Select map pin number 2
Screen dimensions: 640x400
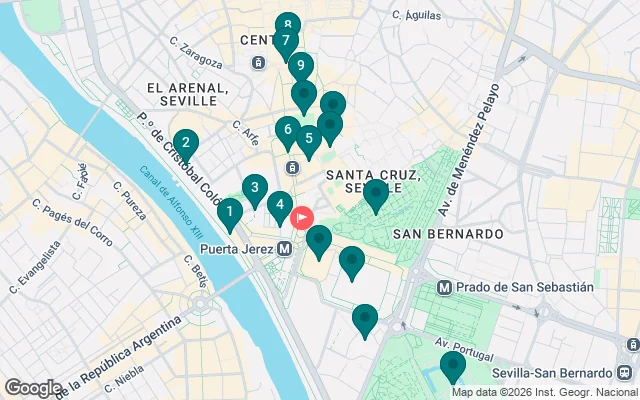click(185, 143)
